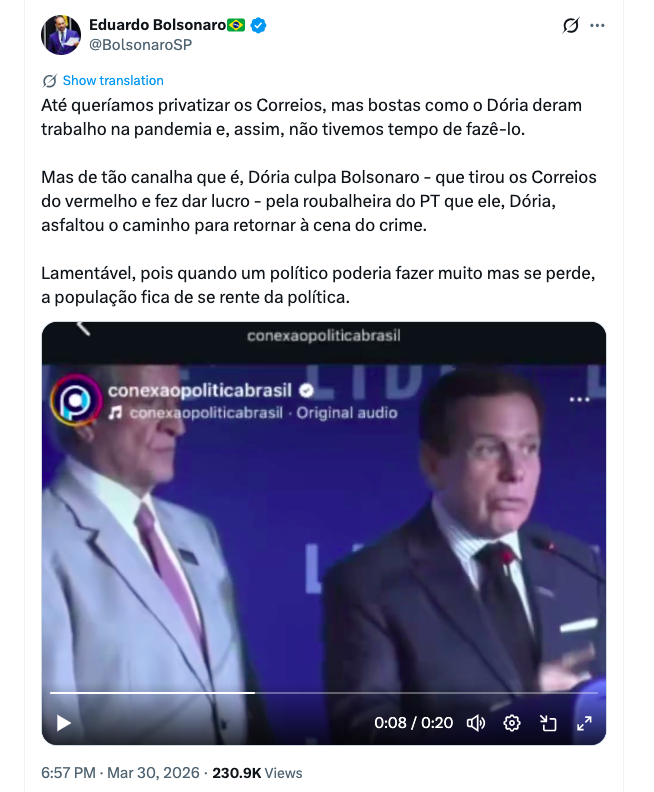Show translation of the tweet
The height and width of the screenshot is (792, 654).
point(112,80)
